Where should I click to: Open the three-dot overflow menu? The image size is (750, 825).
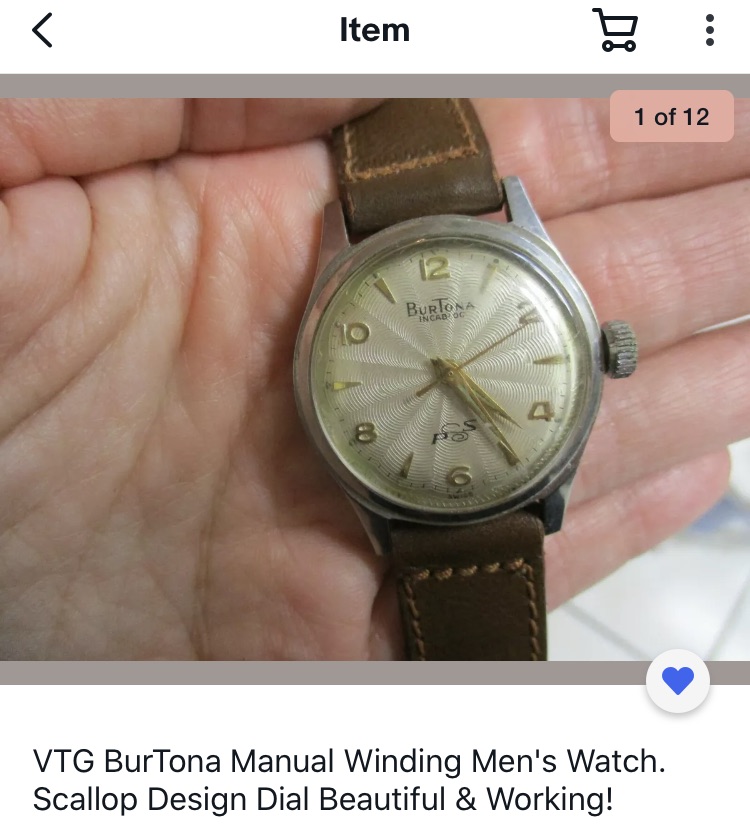coord(709,30)
